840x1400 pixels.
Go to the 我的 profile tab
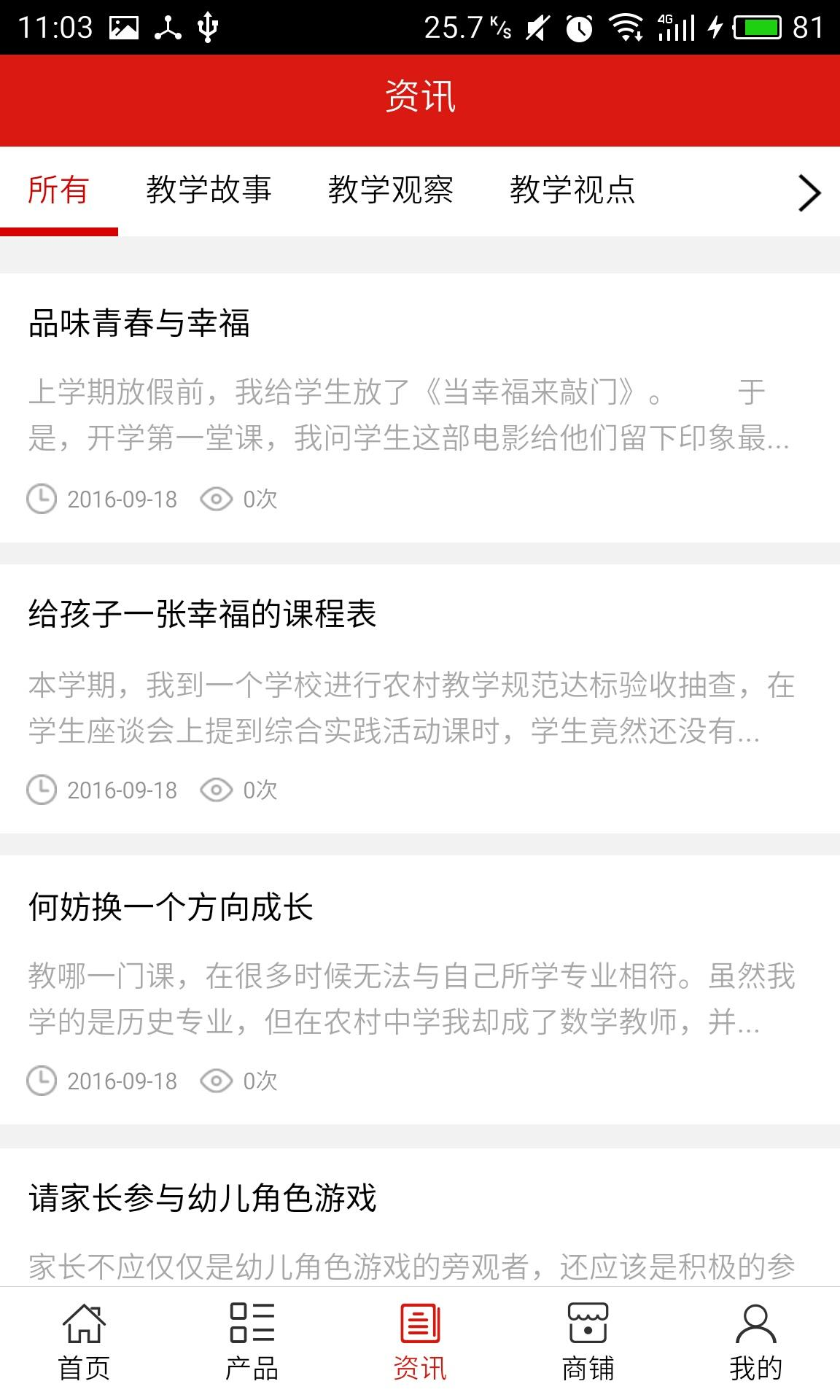(x=755, y=1343)
